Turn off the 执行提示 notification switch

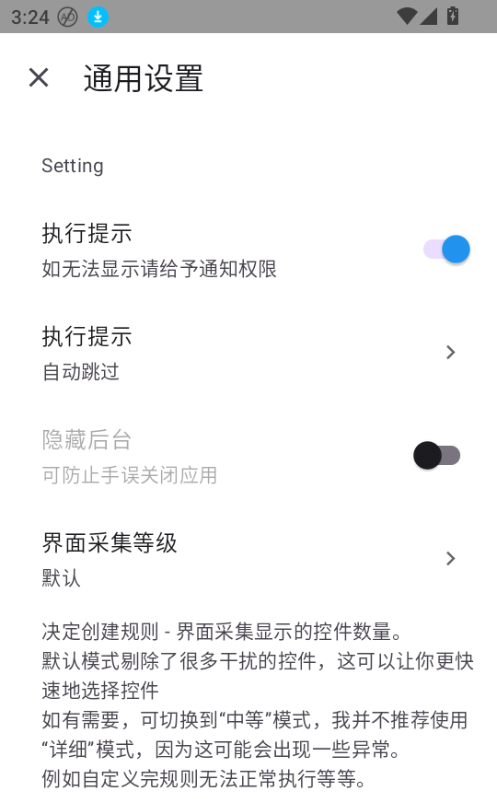(x=447, y=250)
